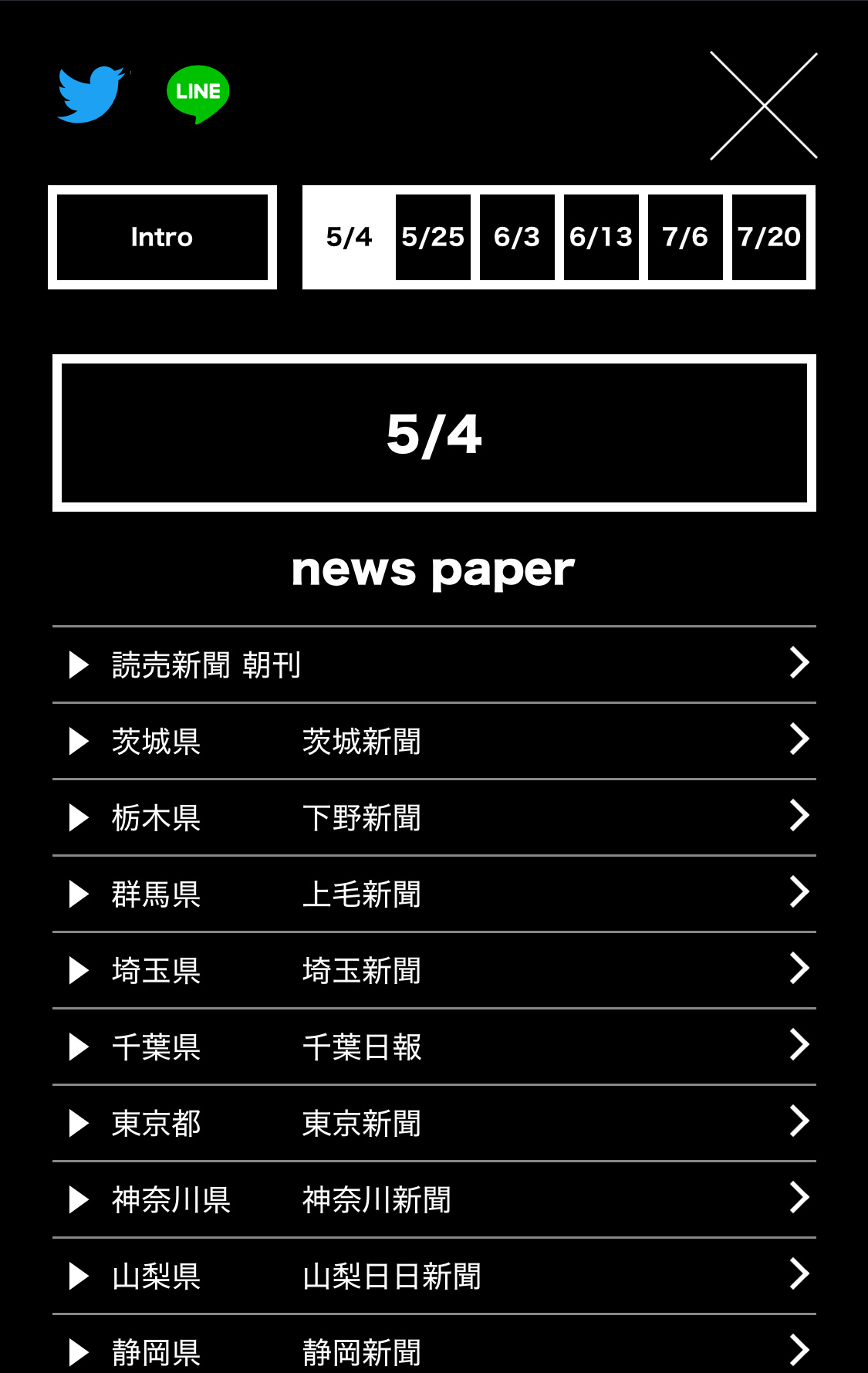Viewport: 868px width, 1373px height.
Task: Open the 神奈川新聞 row
Action: 434,1199
